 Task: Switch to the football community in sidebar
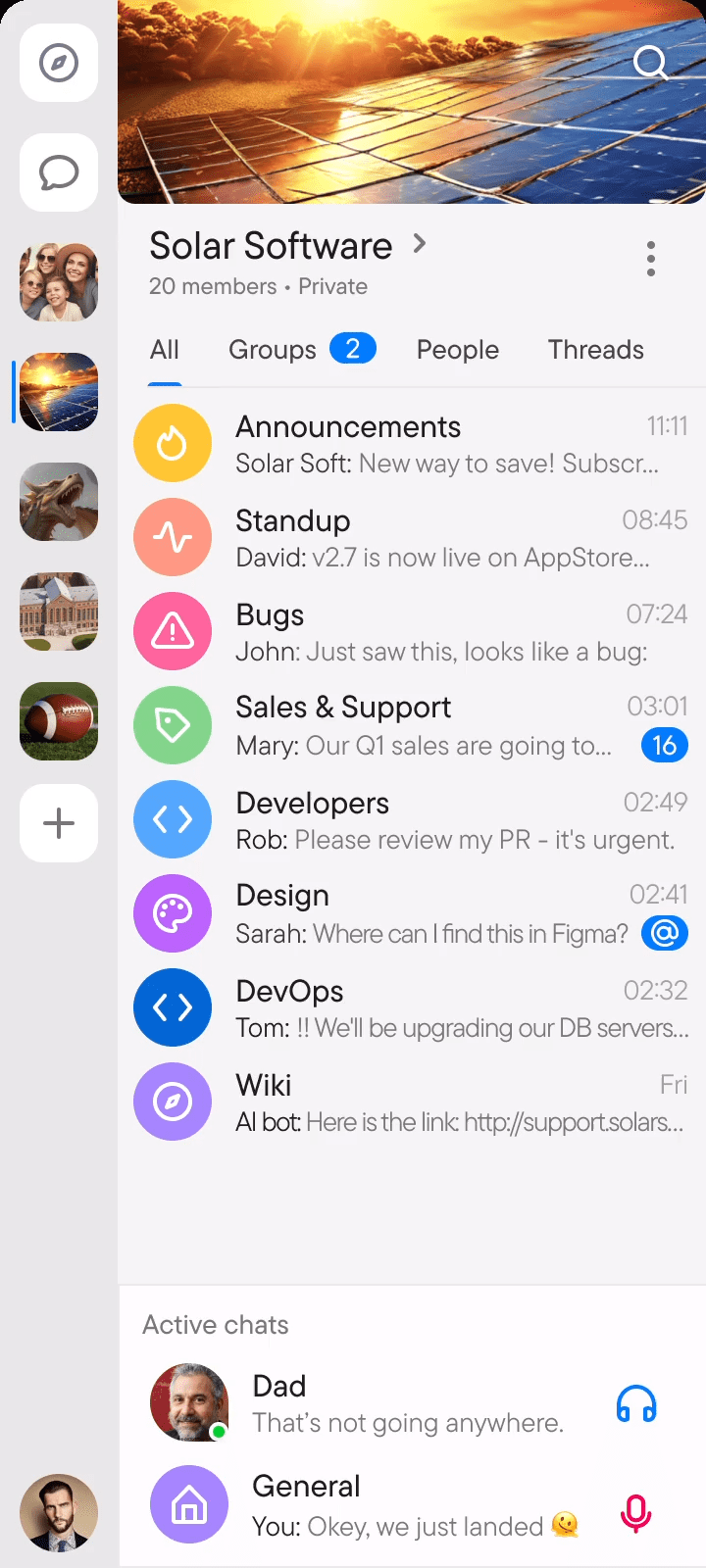pos(59,721)
